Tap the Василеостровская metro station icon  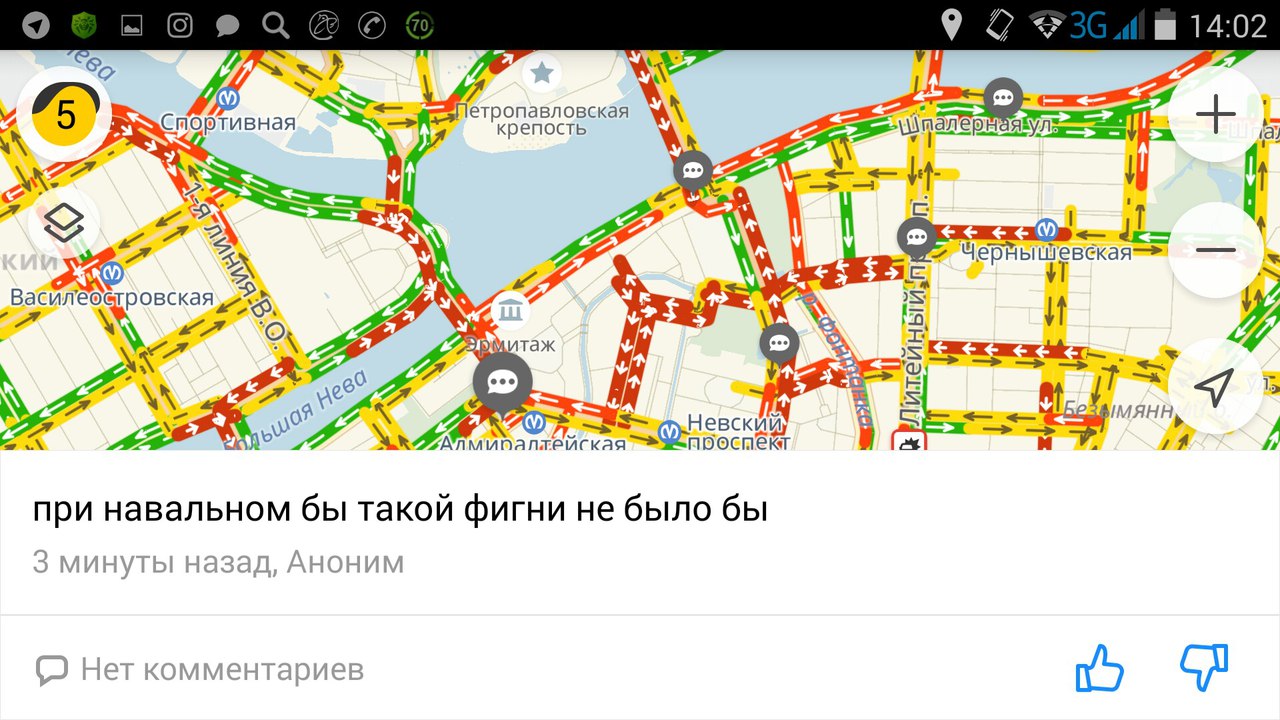point(112,273)
